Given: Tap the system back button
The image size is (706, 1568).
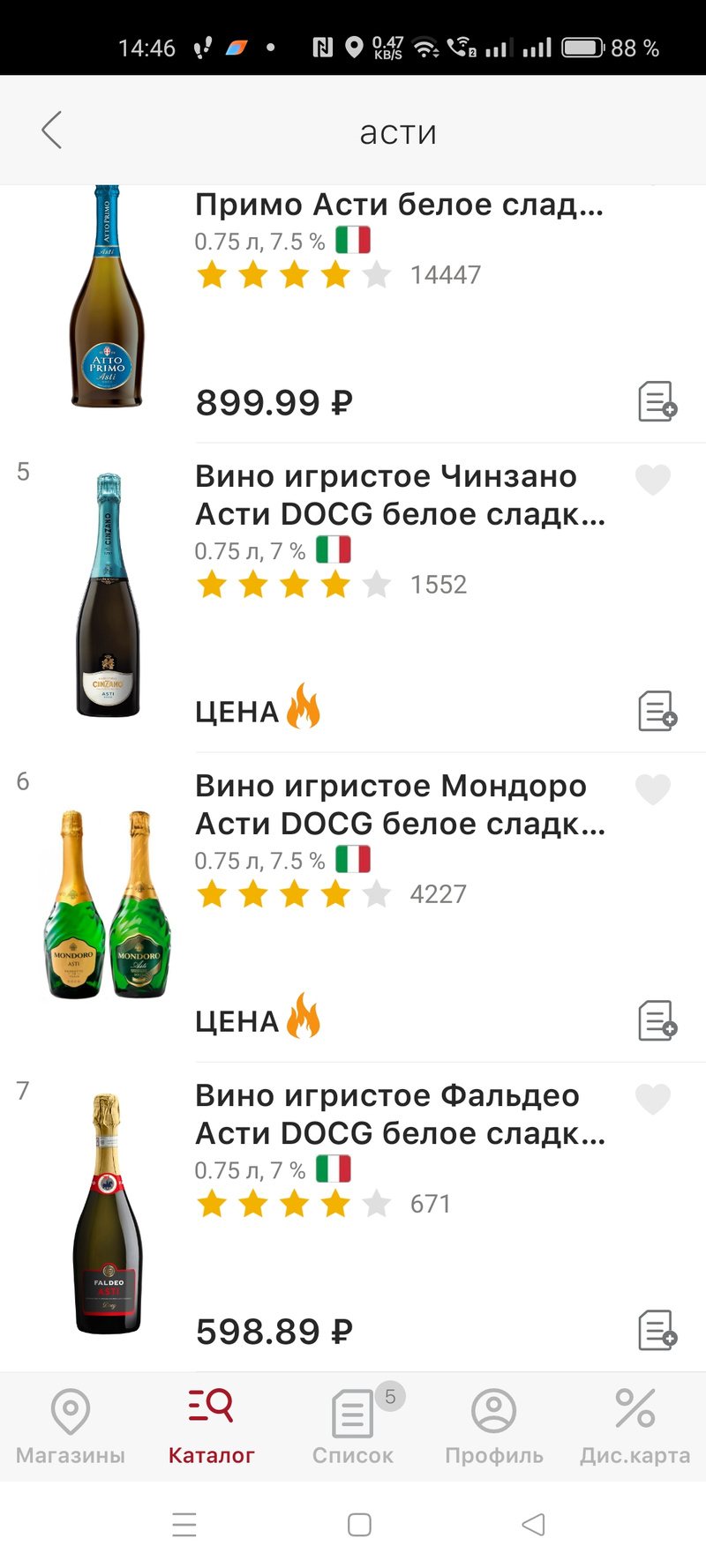Looking at the screenshot, I should click(533, 1525).
